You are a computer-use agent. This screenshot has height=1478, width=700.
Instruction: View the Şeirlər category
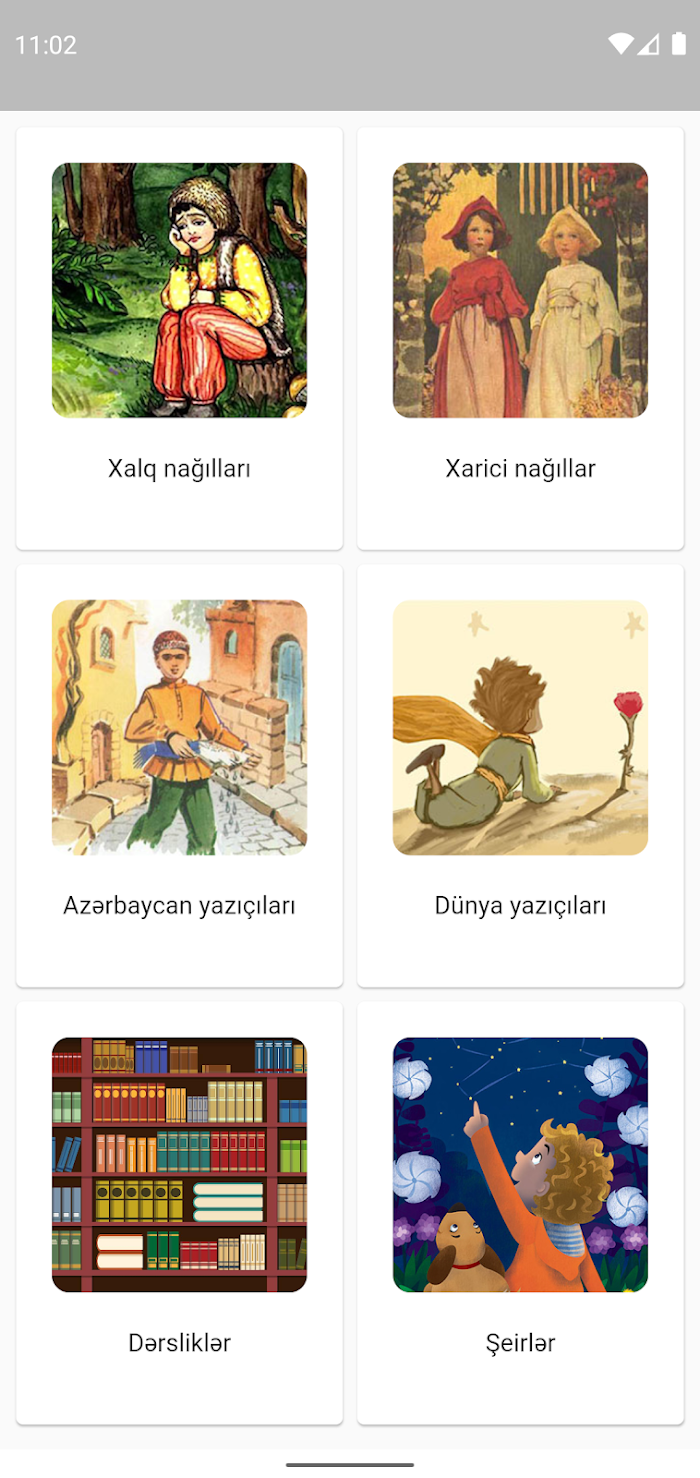click(x=520, y=1212)
